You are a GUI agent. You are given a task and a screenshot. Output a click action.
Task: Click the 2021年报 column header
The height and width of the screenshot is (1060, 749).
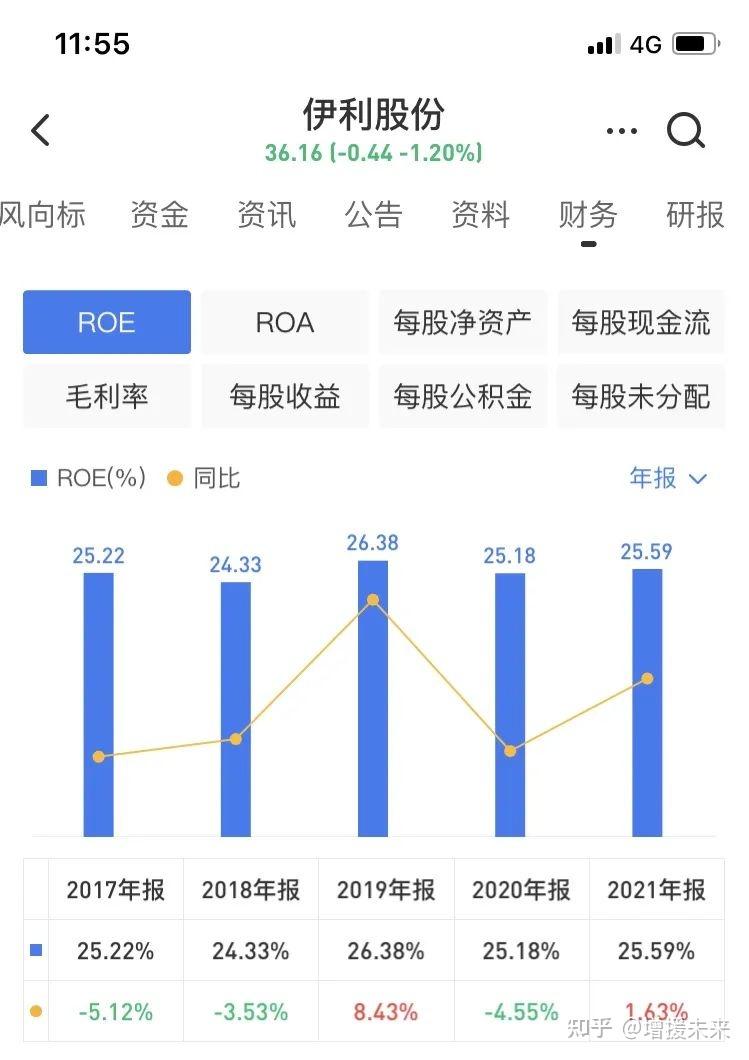click(x=656, y=889)
